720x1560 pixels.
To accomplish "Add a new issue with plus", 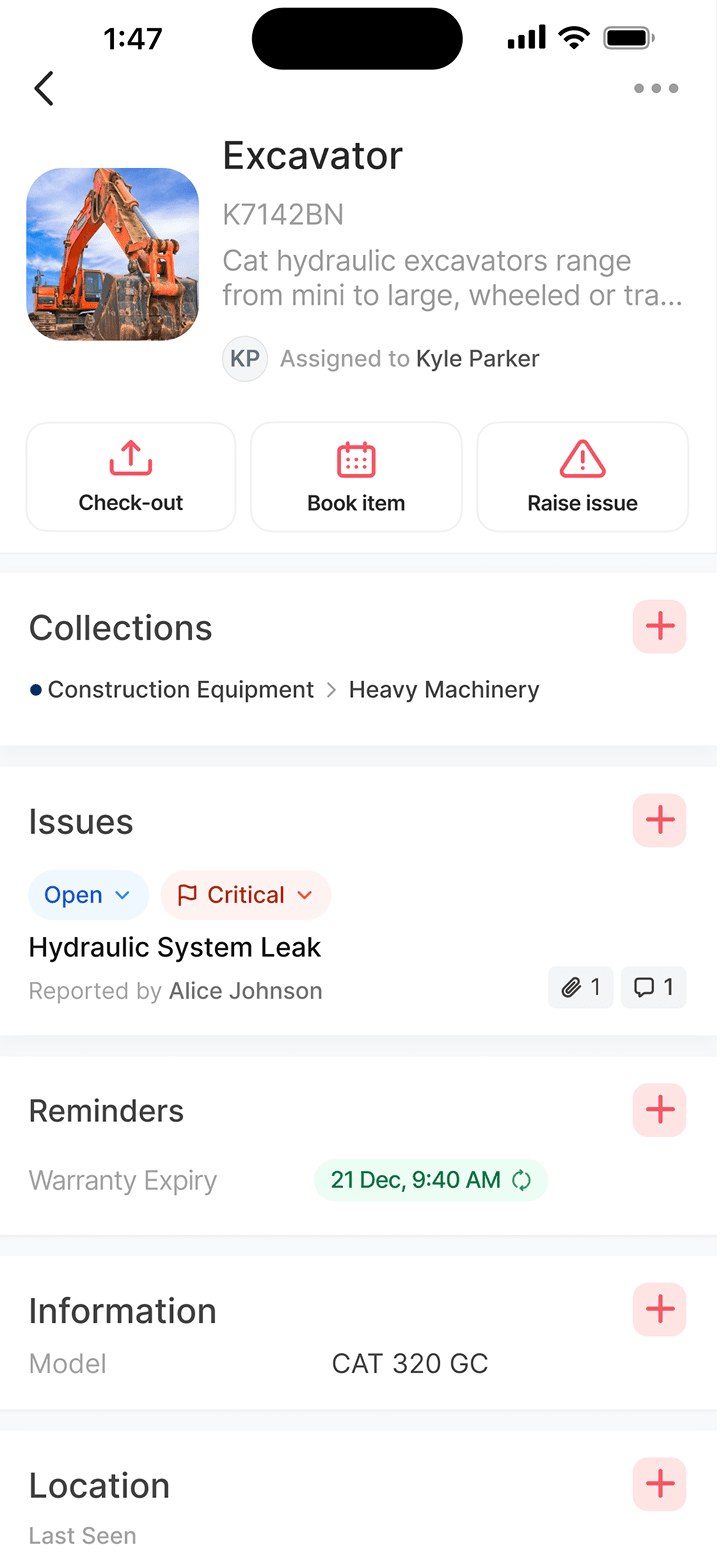I will coord(660,821).
